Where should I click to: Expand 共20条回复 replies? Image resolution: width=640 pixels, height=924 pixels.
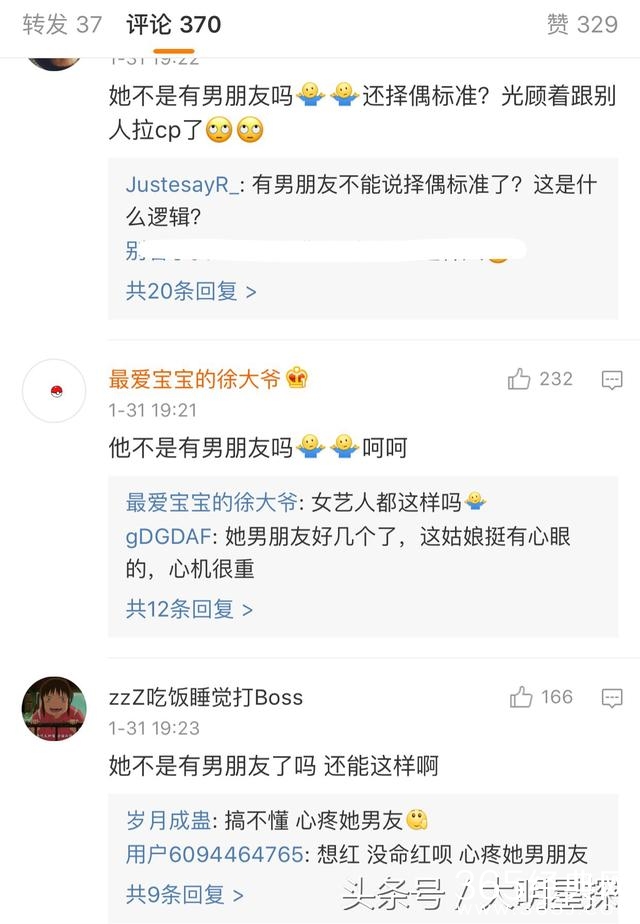[191, 291]
